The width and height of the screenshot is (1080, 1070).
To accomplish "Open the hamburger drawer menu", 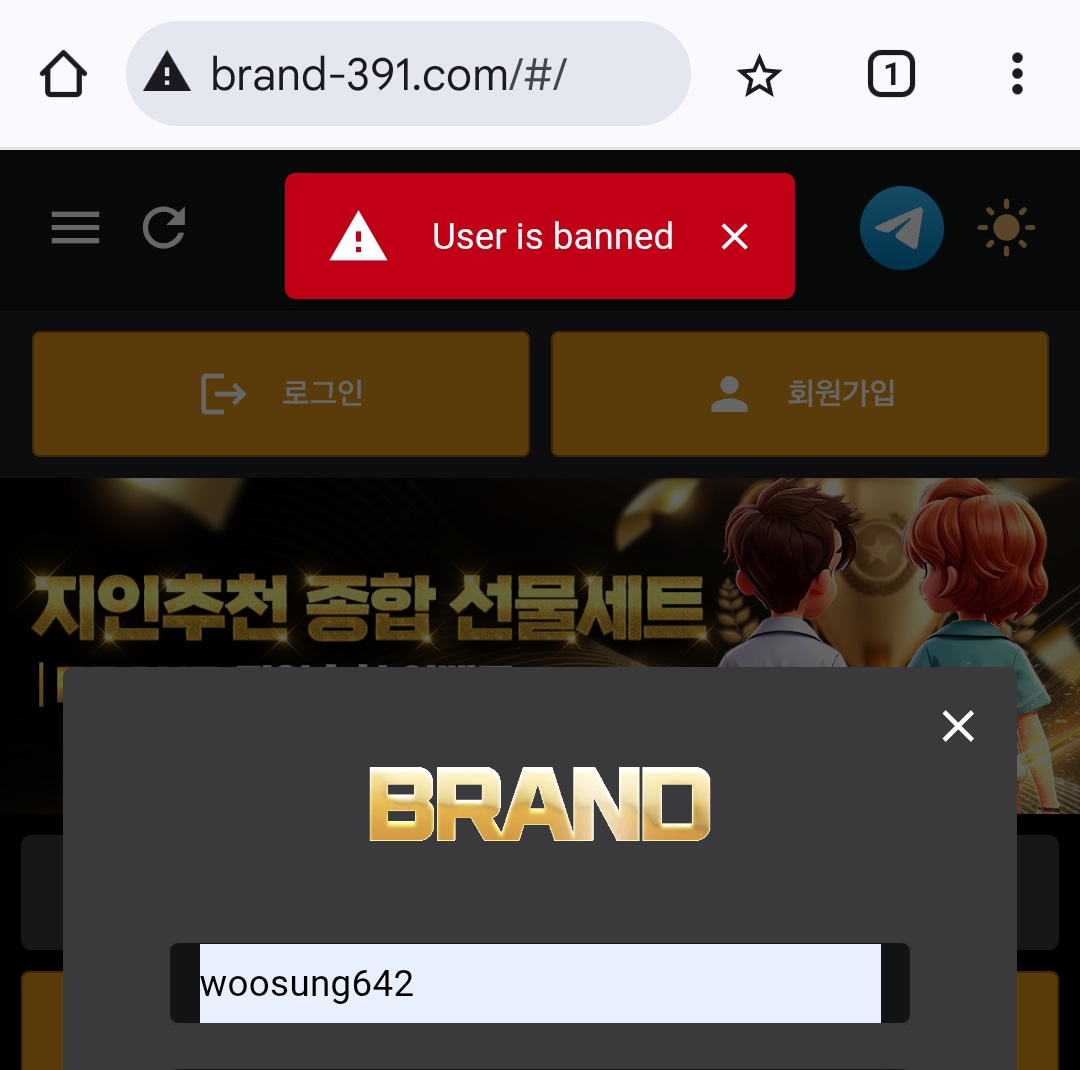I will pyautogui.click(x=76, y=229).
